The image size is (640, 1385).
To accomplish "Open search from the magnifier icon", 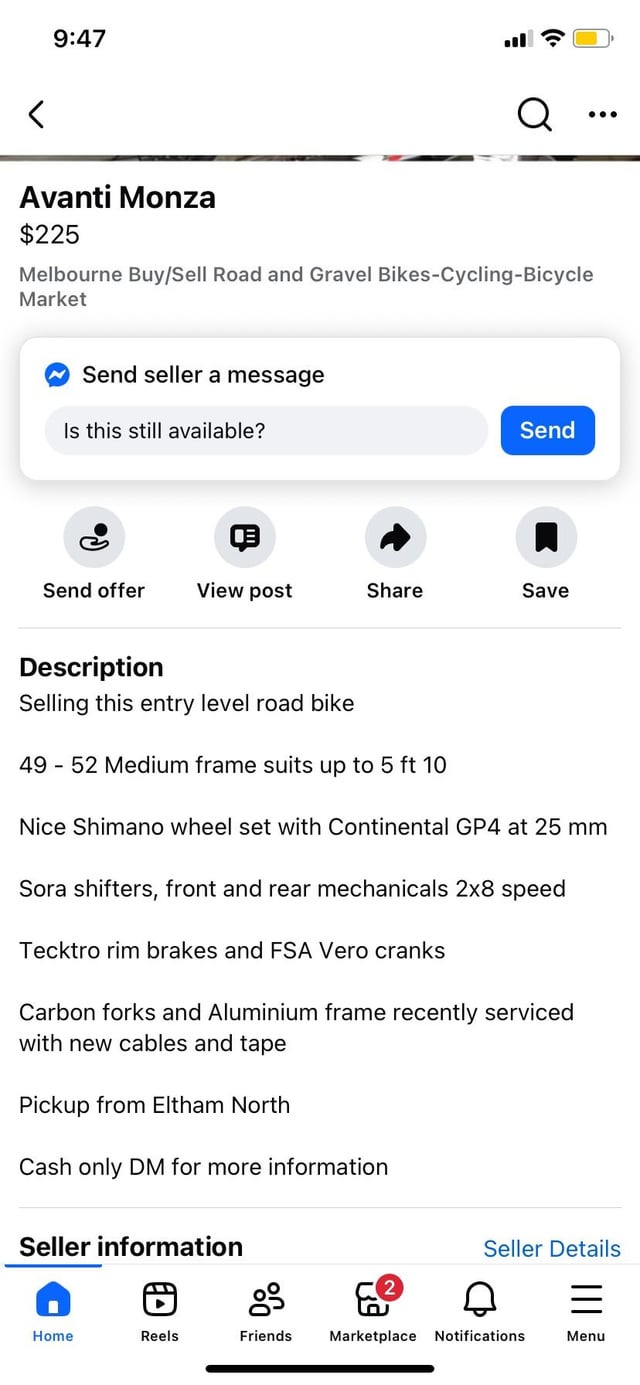I will (x=534, y=115).
